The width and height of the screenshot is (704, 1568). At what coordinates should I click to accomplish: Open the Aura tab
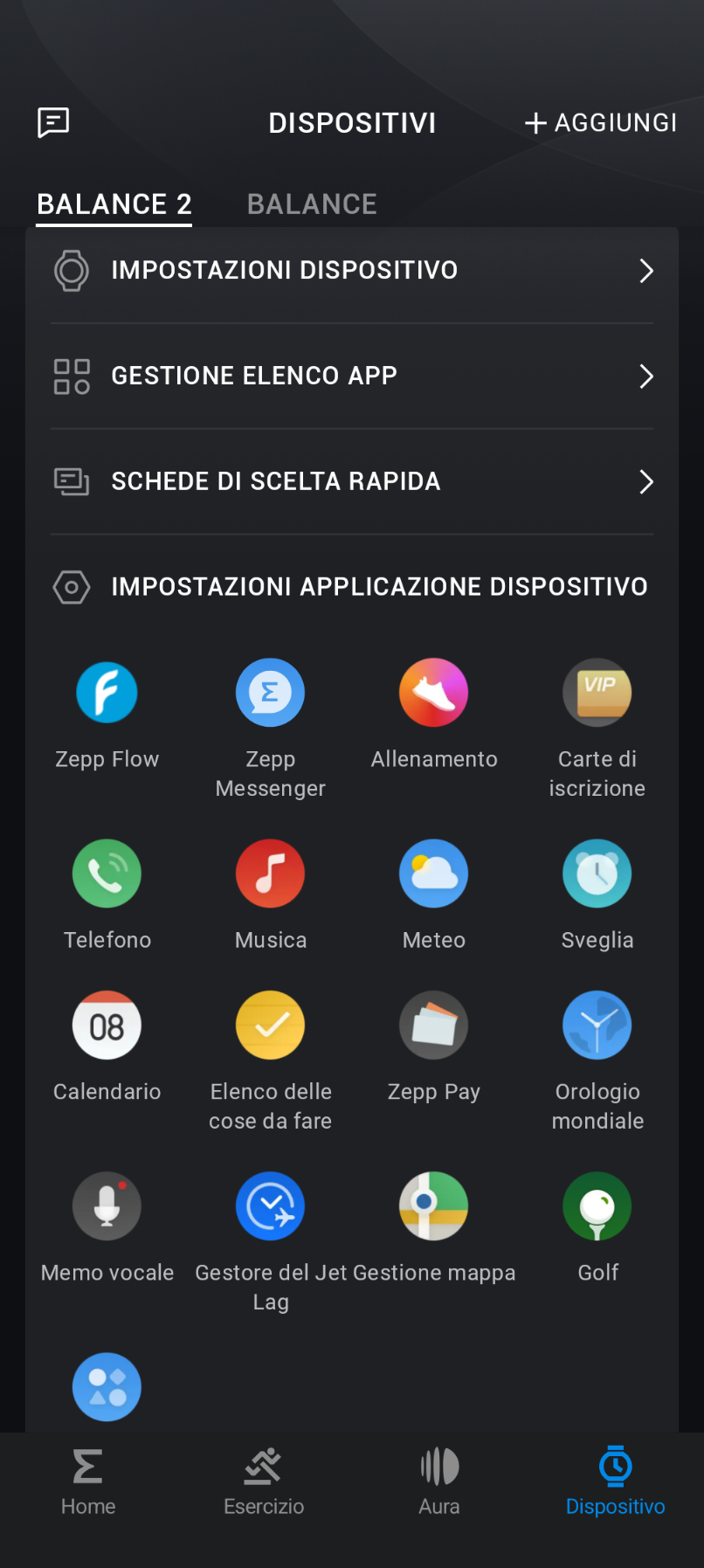(x=439, y=1482)
